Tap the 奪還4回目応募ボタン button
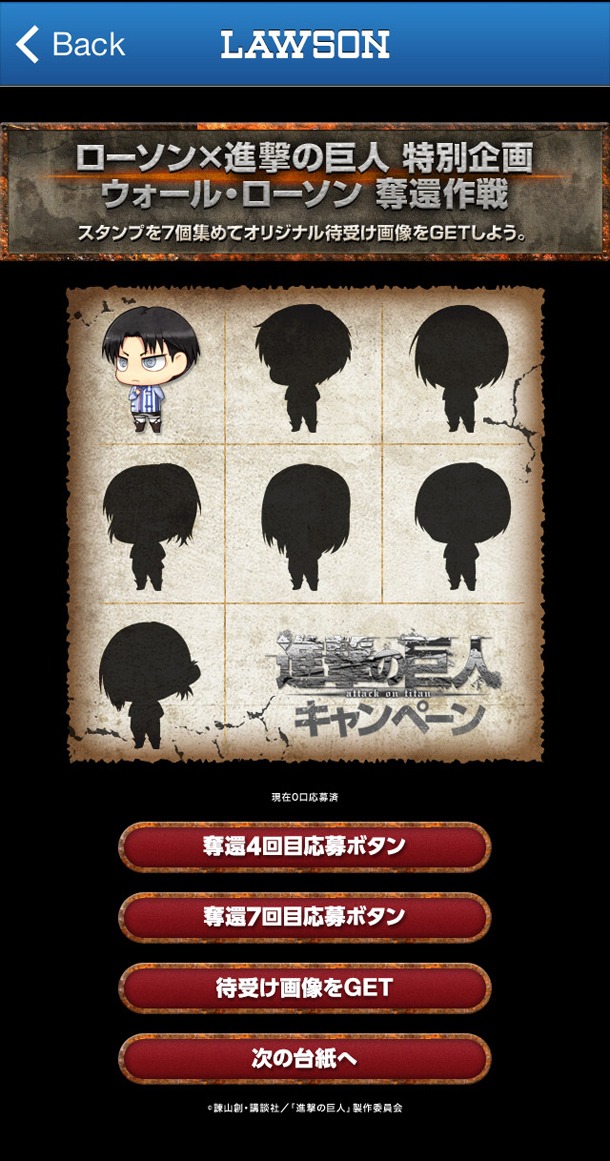 (304, 847)
